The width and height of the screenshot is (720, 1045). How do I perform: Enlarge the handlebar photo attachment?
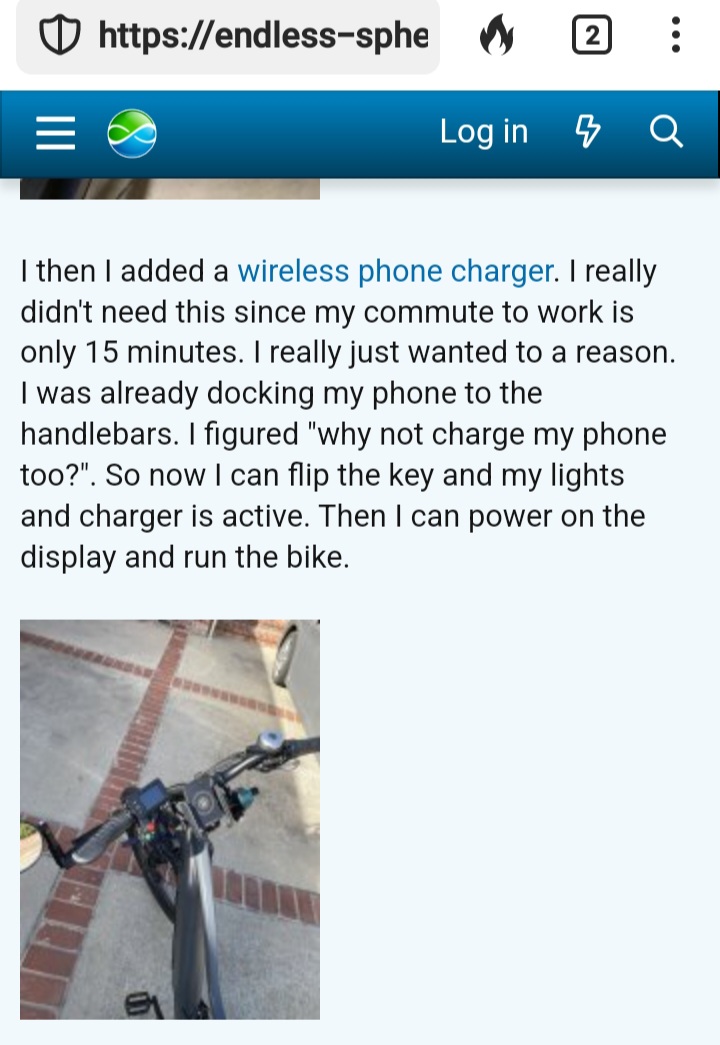170,819
